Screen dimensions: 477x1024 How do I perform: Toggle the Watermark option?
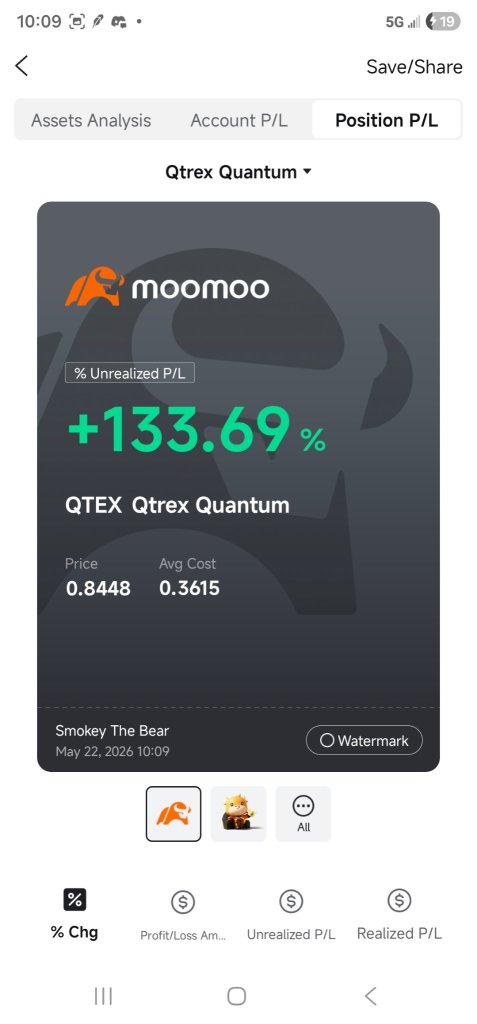tap(364, 741)
